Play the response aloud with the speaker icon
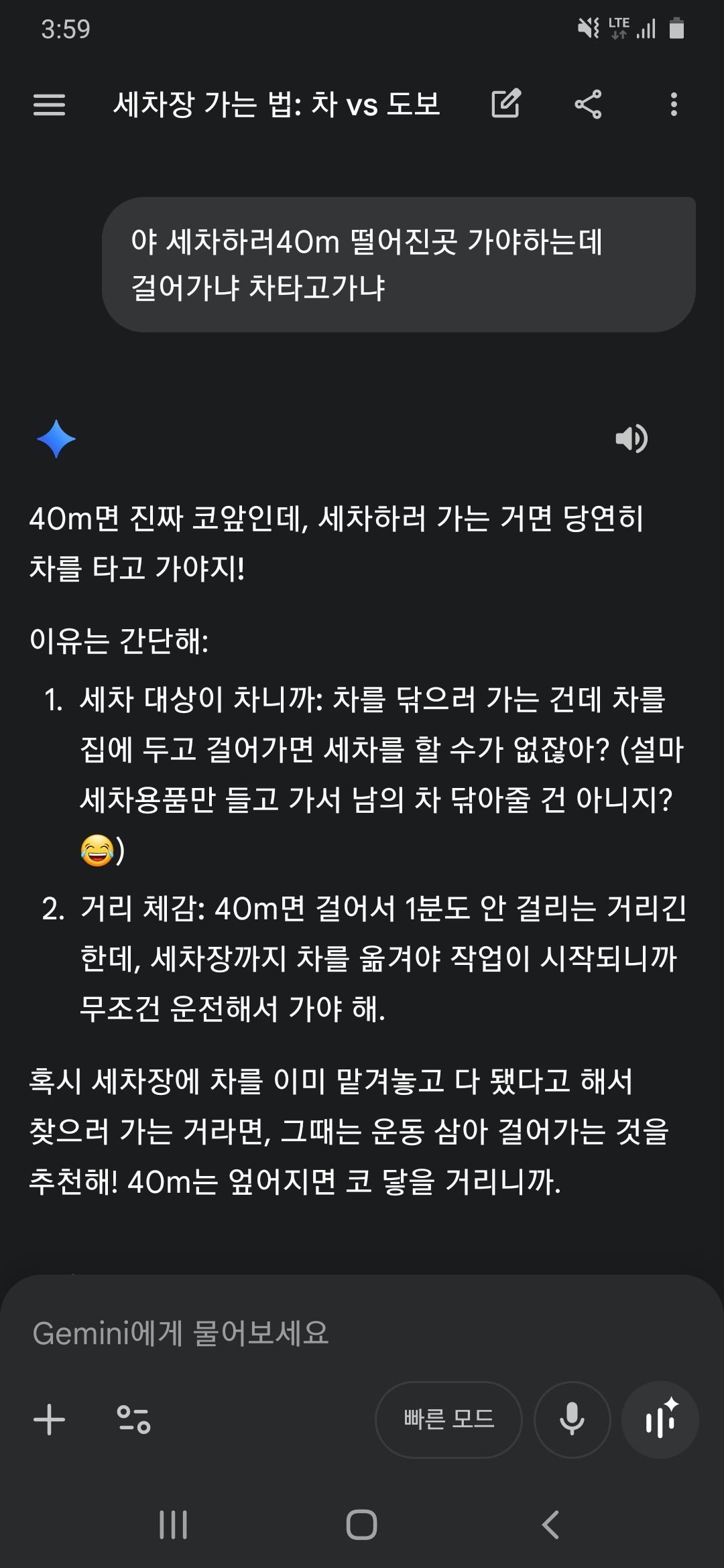Viewport: 724px width, 1568px height. (x=631, y=439)
